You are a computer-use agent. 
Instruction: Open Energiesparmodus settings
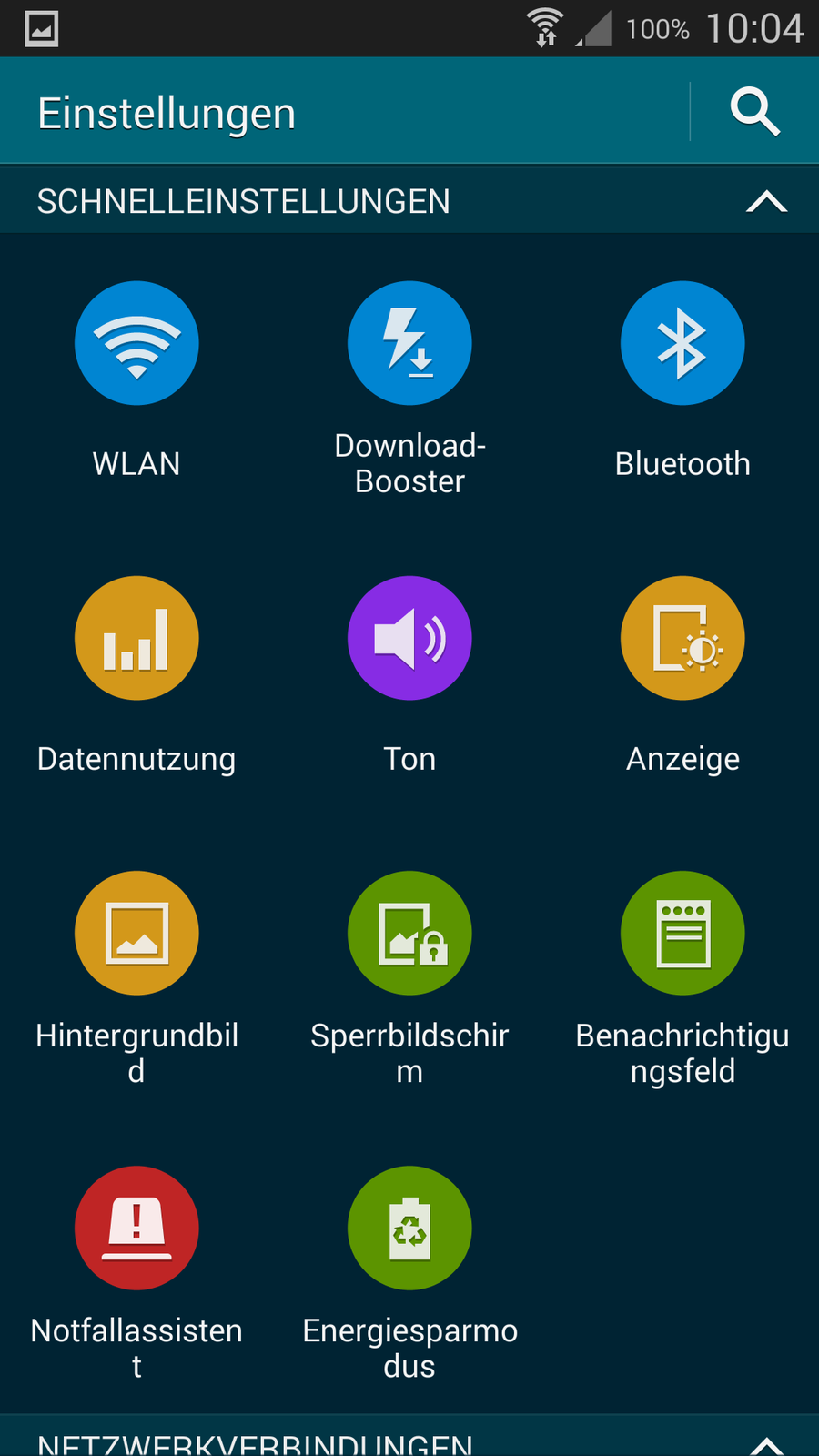tap(409, 1228)
